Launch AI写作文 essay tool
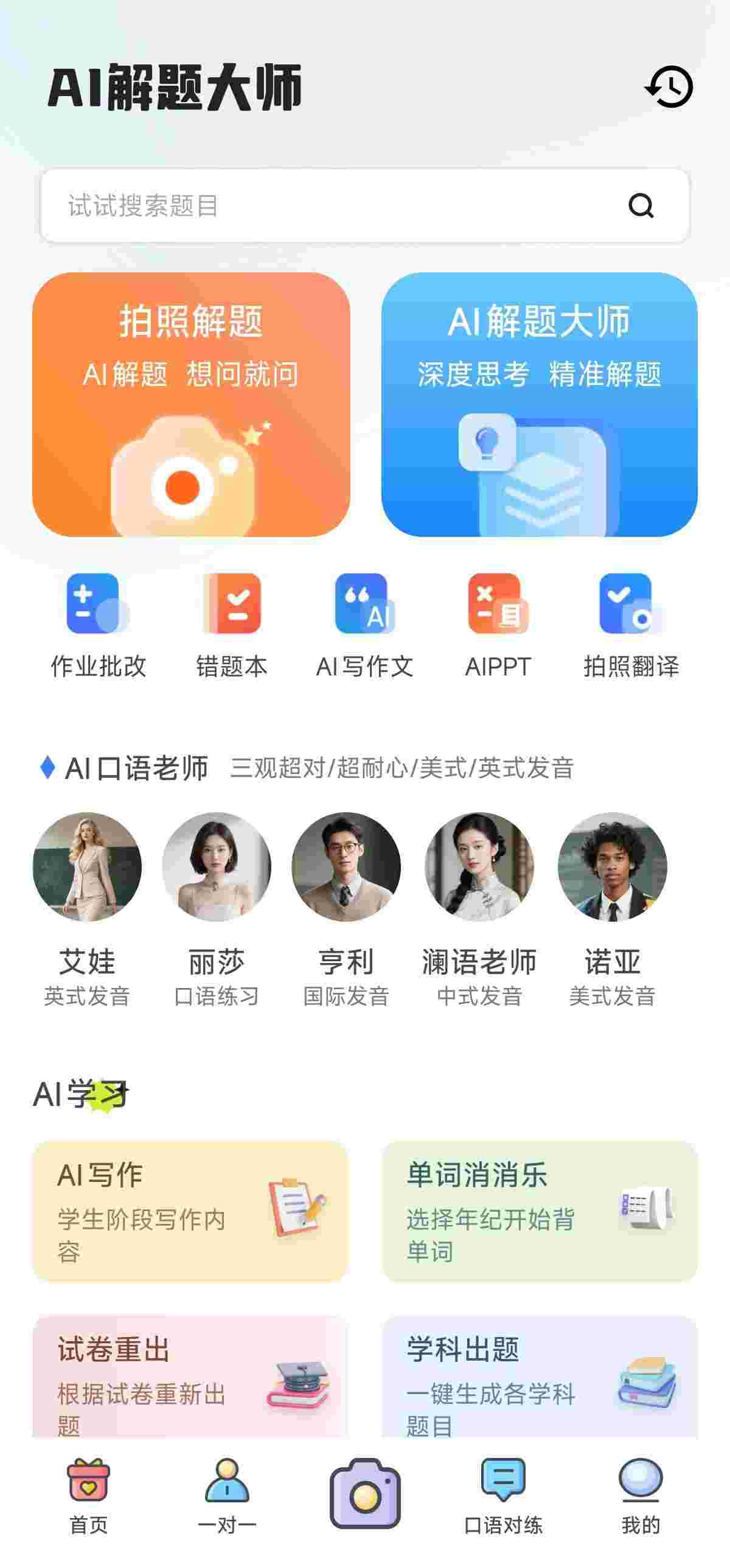Image resolution: width=730 pixels, height=1568 pixels. 364,625
